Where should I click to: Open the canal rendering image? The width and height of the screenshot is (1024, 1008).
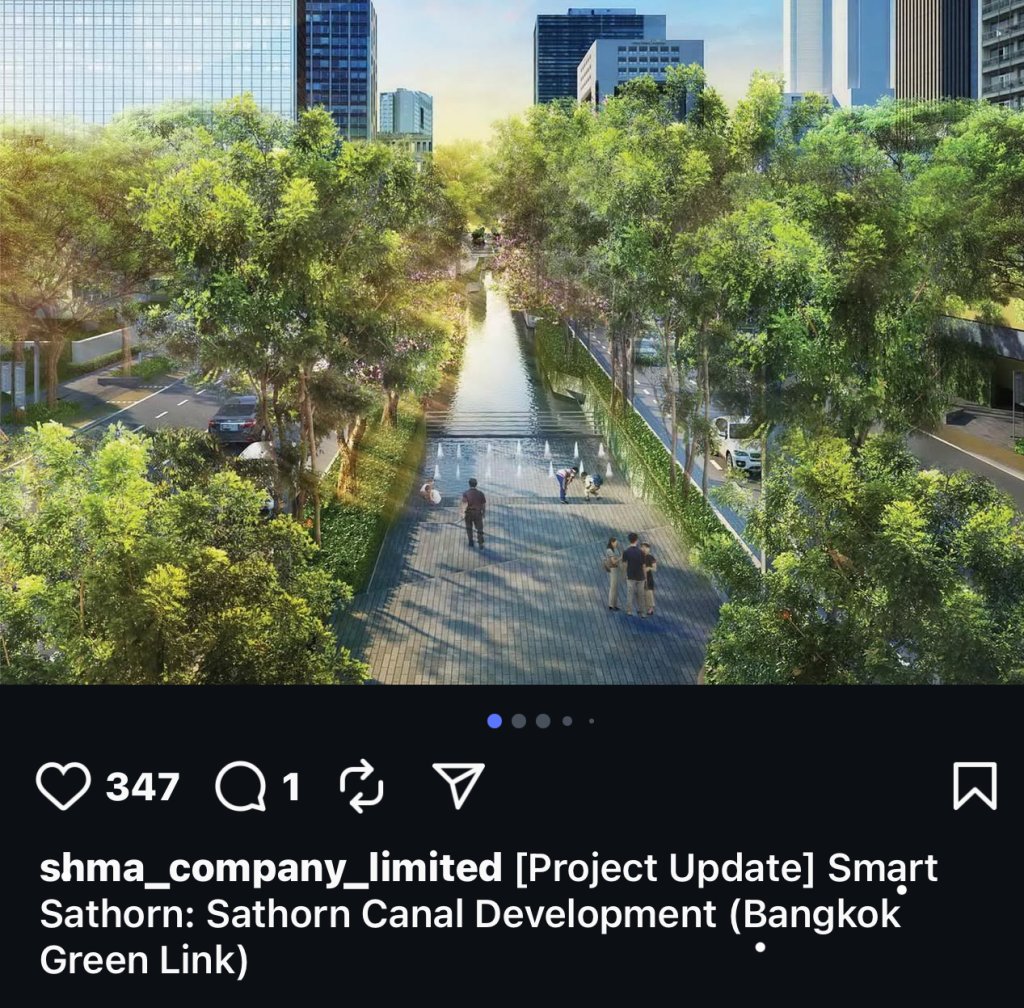(x=512, y=342)
